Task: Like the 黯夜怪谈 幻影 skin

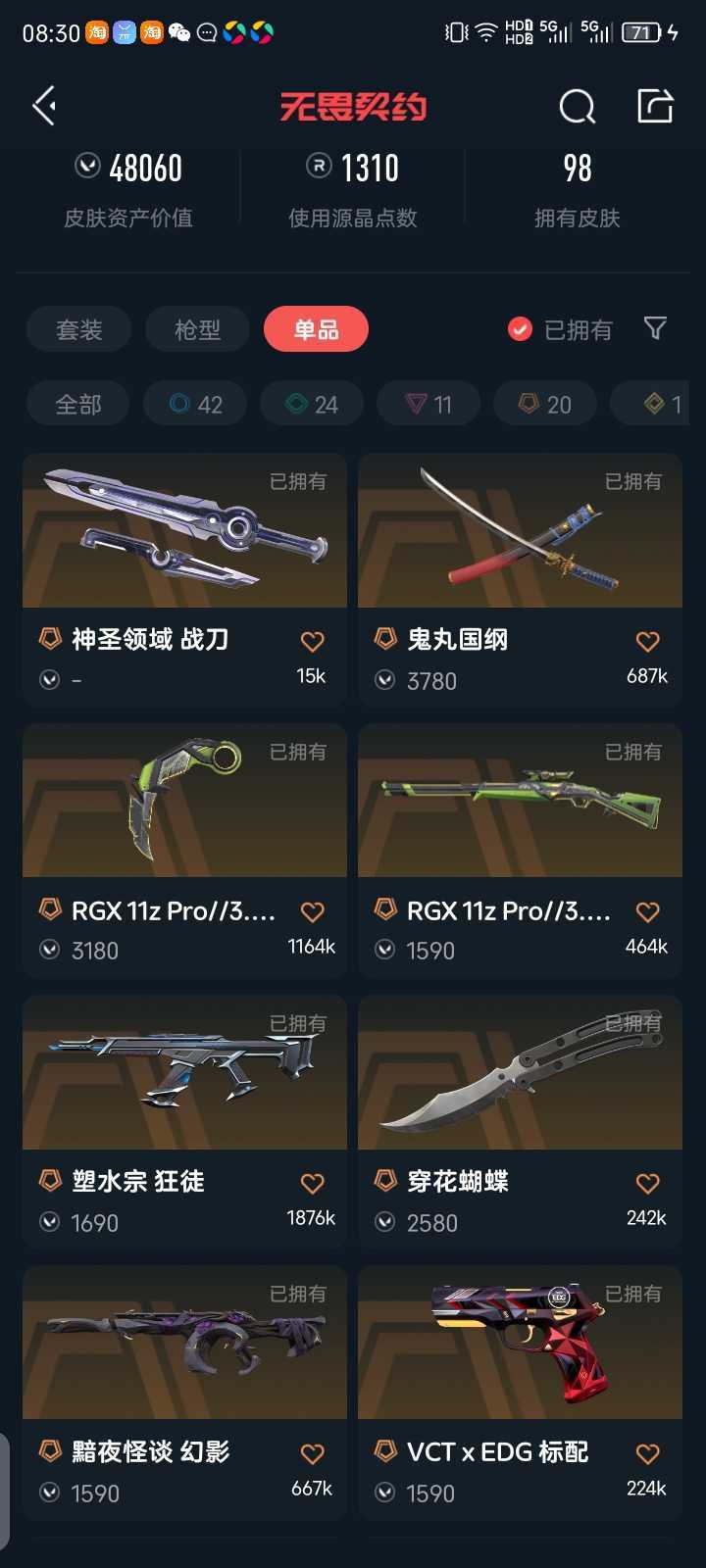Action: pos(312,1454)
